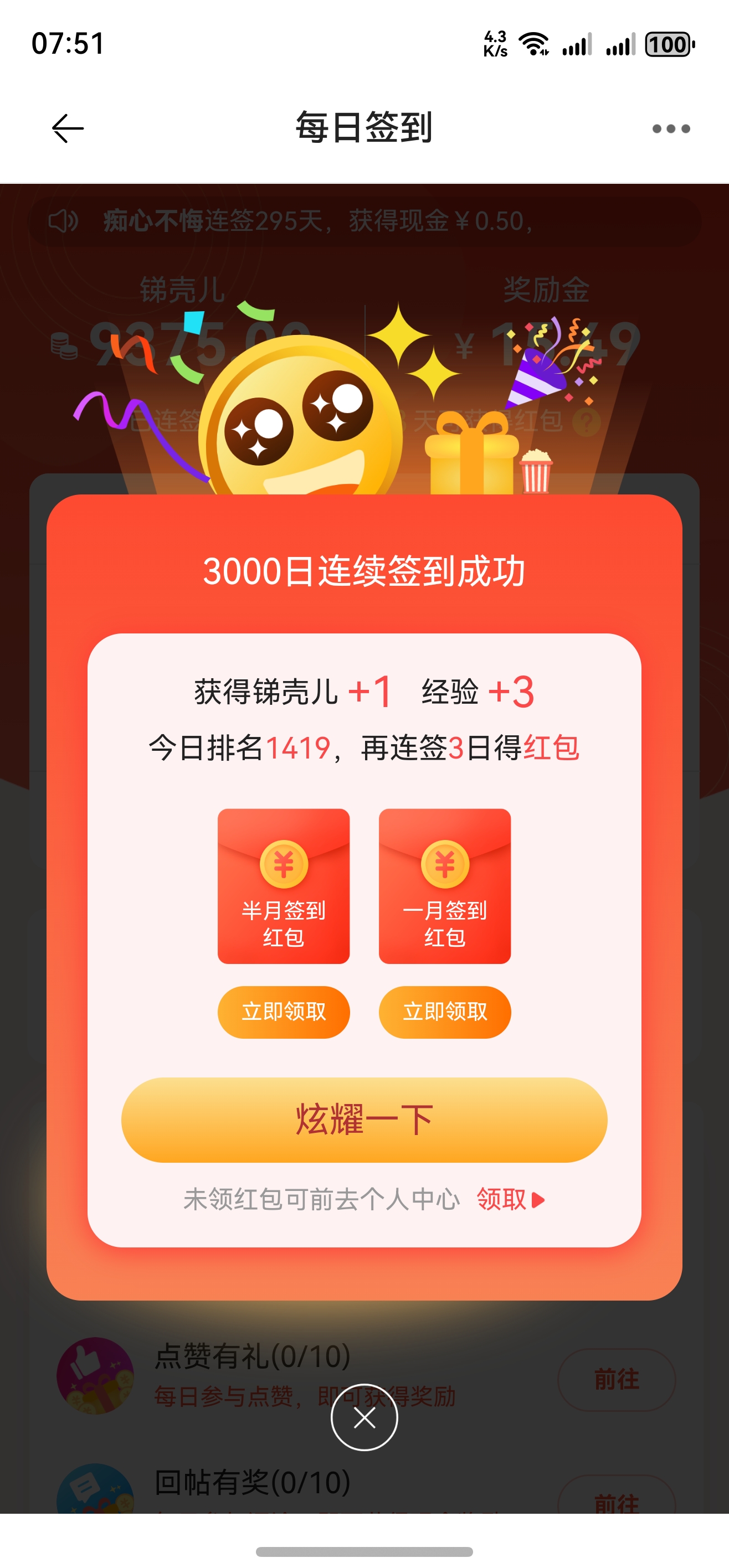729x1568 pixels.
Task: Claim the 半月签到红包 with 立即领取
Action: coord(284,1012)
